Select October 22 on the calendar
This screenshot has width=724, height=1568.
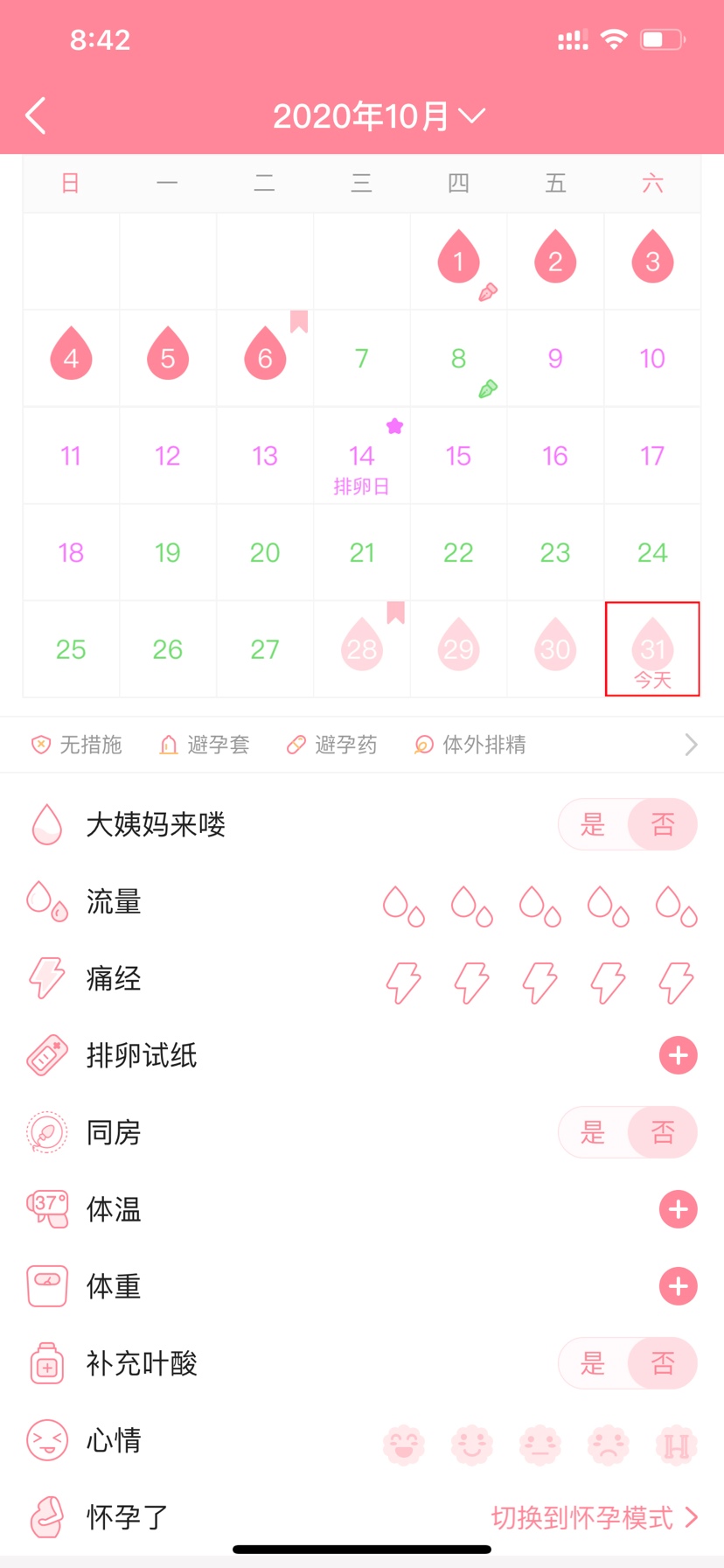(458, 553)
